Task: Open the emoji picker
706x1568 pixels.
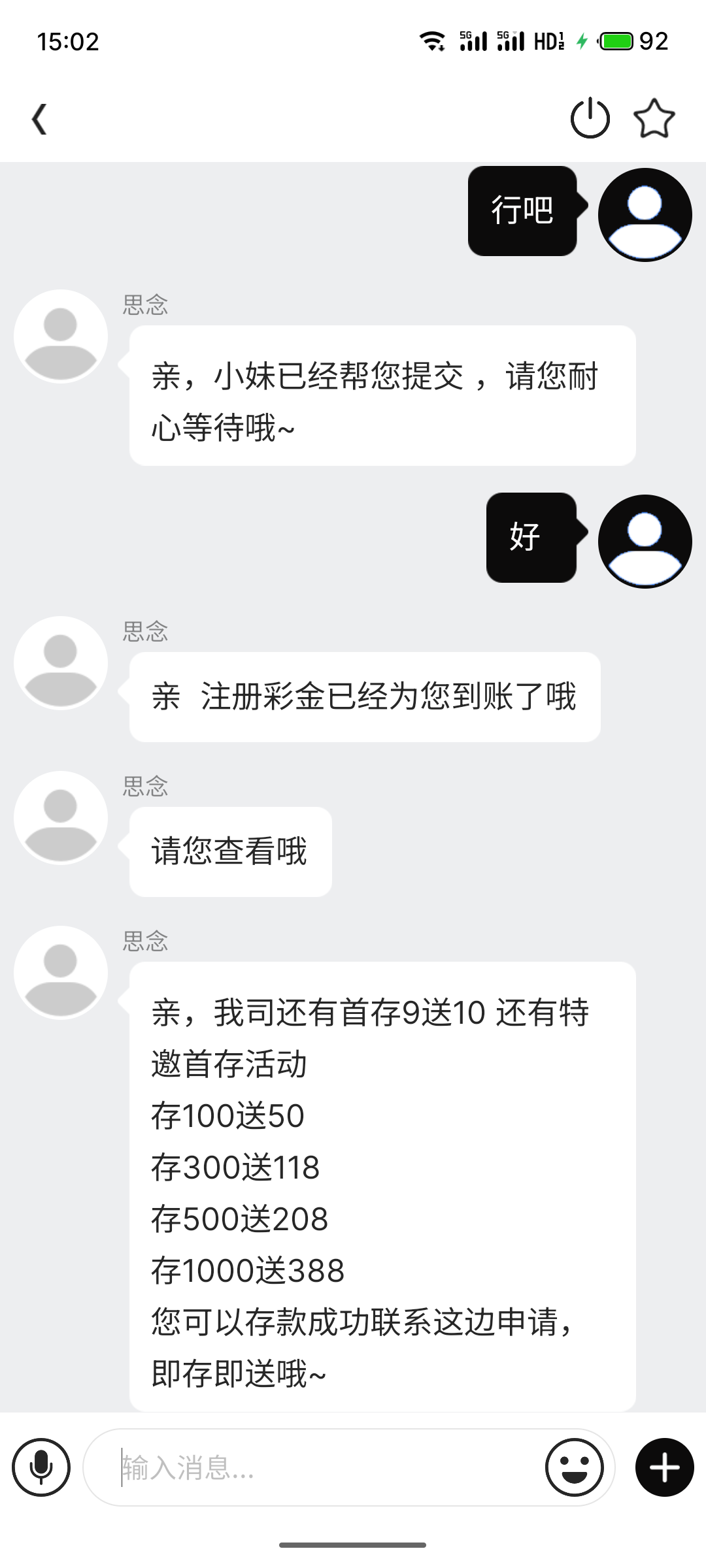Action: coord(574,1467)
